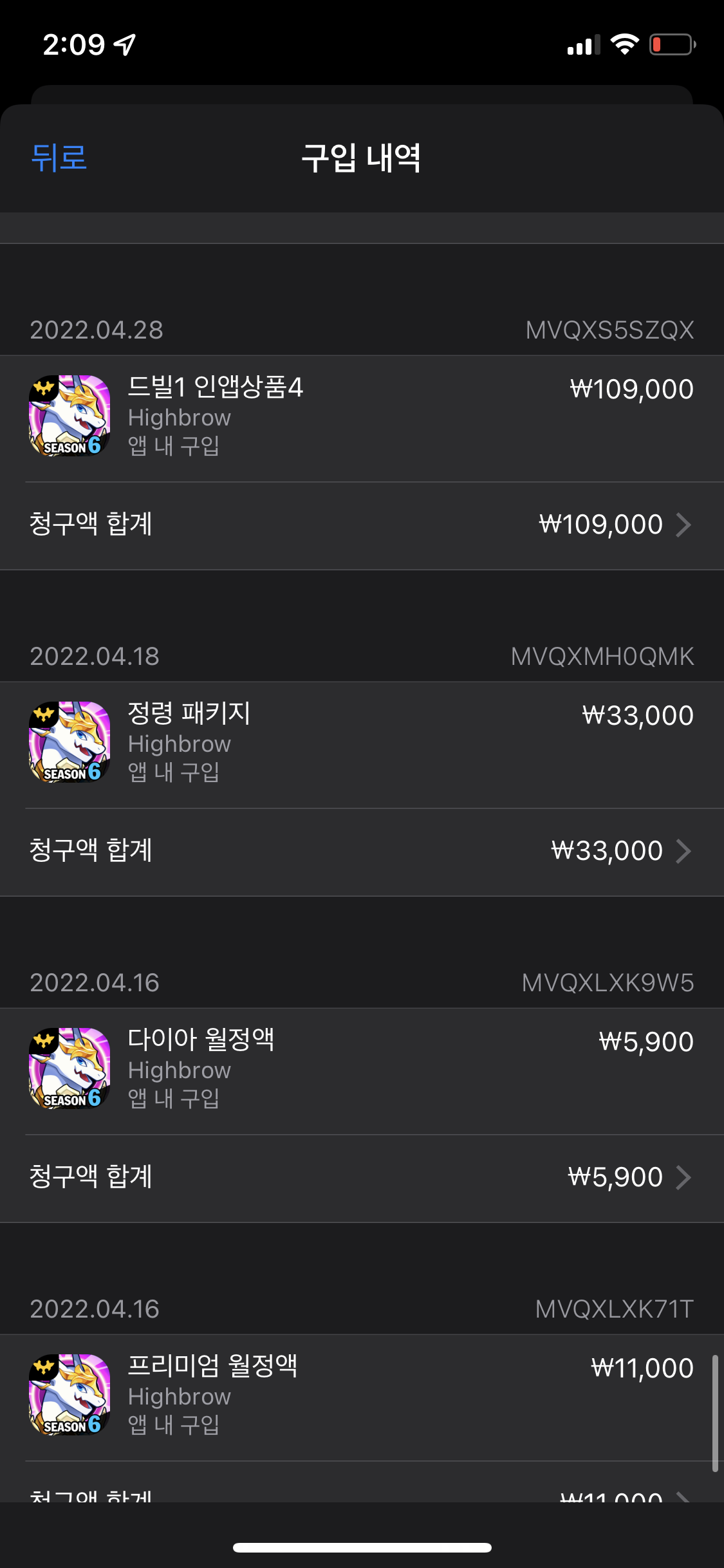This screenshot has height=1568, width=724.
Task: Open the 드빌1 인앱상품4 purchase item
Action: point(362,417)
